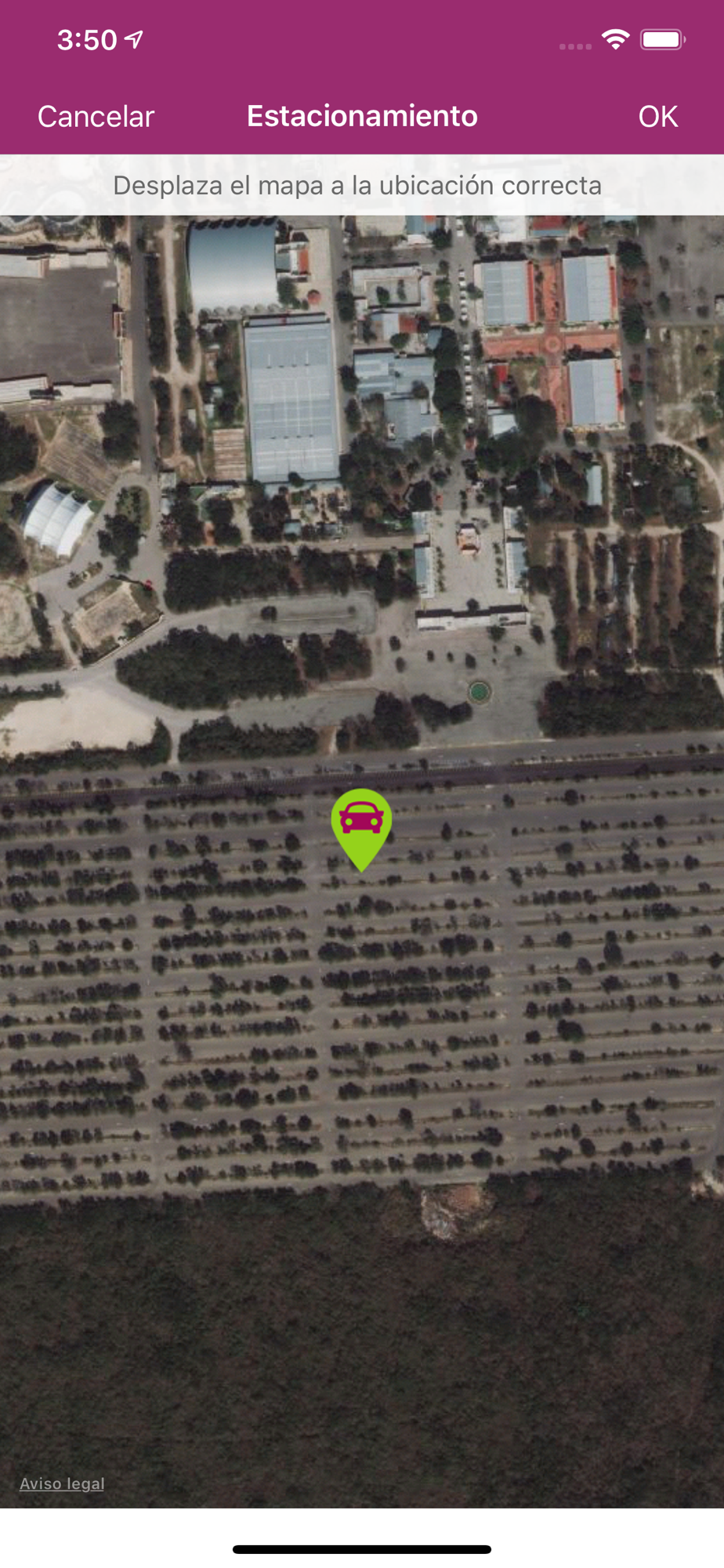Open the Aviso legal link

62,1483
